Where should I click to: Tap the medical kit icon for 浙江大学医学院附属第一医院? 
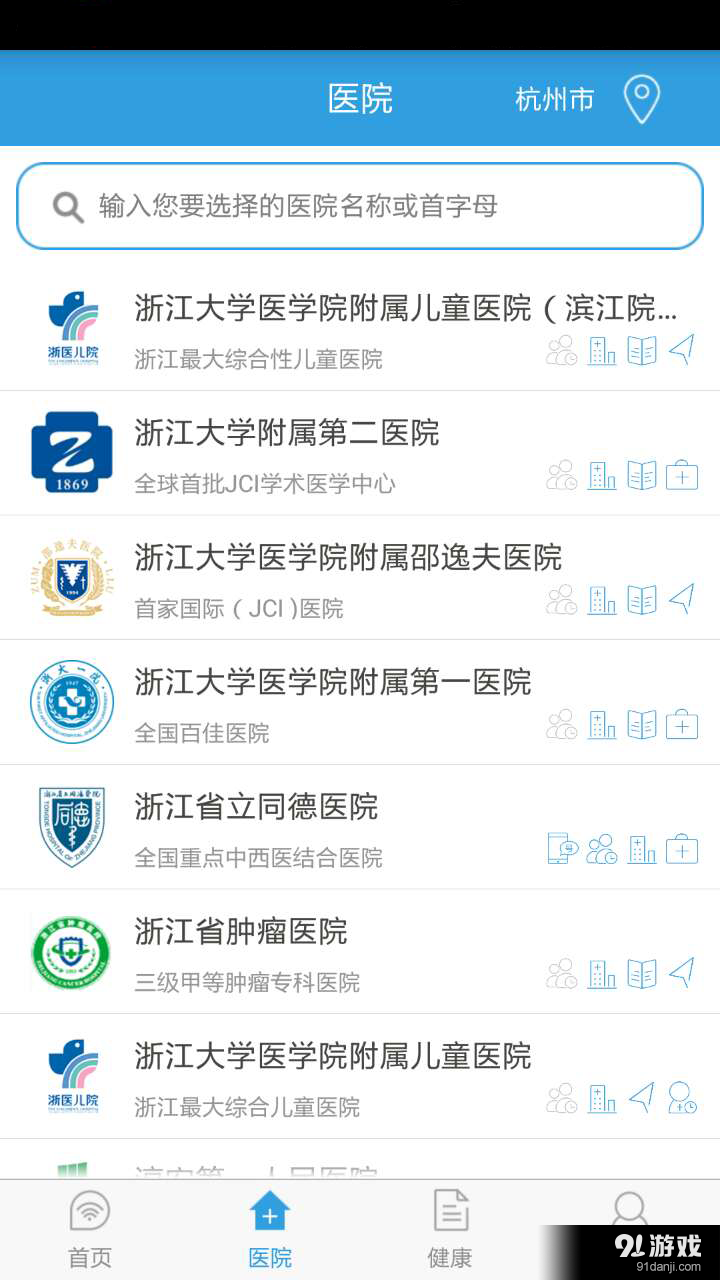(681, 725)
